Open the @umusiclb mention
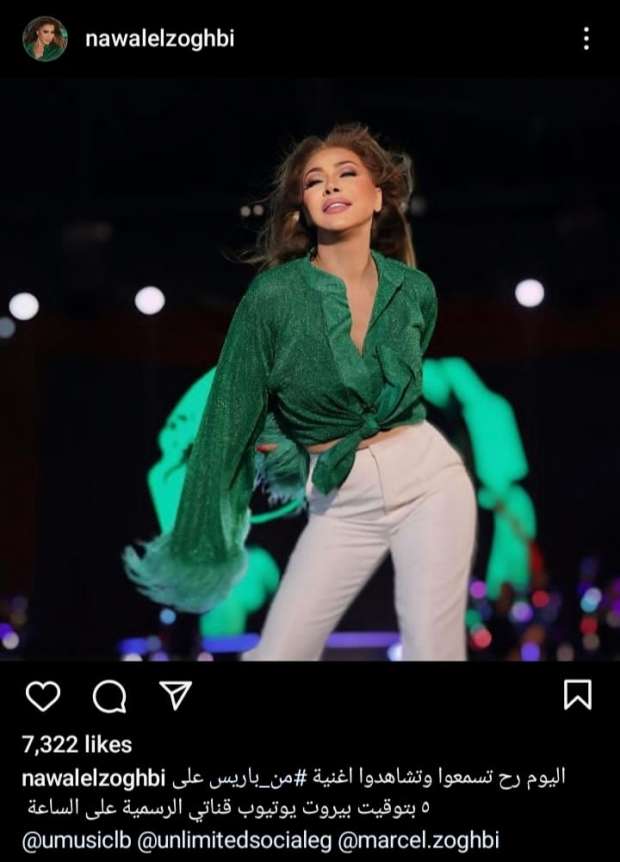 pos(76,841)
